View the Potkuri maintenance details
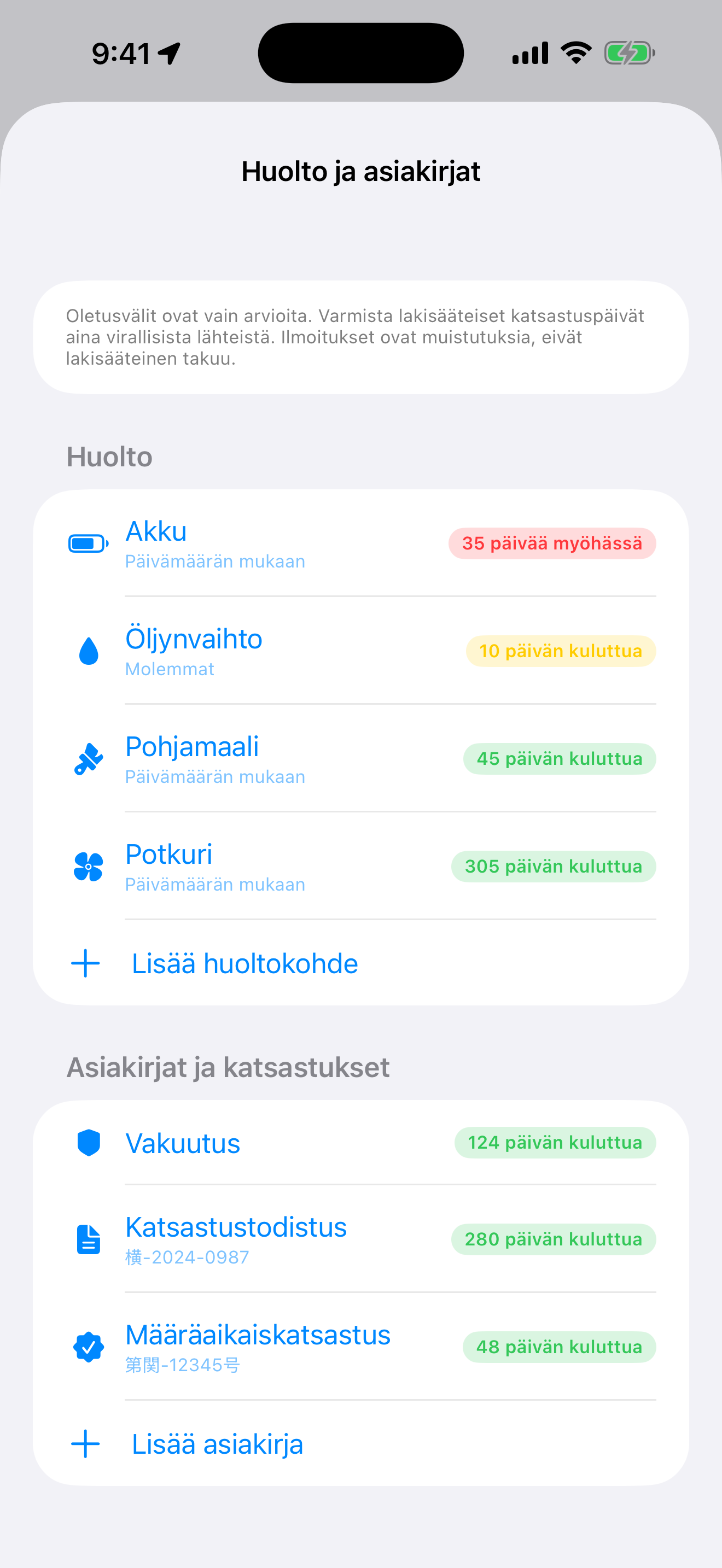The height and width of the screenshot is (1568, 722). pos(361,866)
